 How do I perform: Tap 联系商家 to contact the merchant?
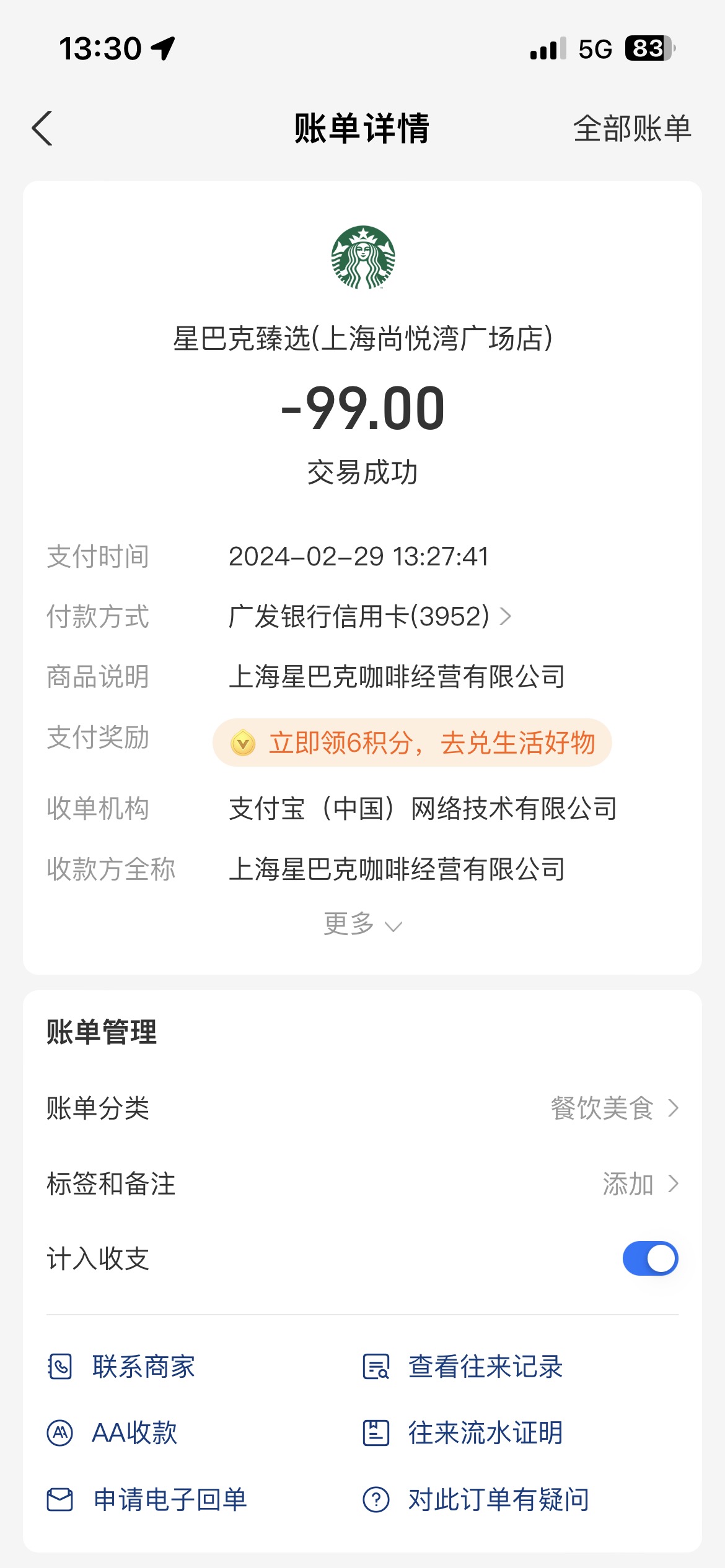121,1367
